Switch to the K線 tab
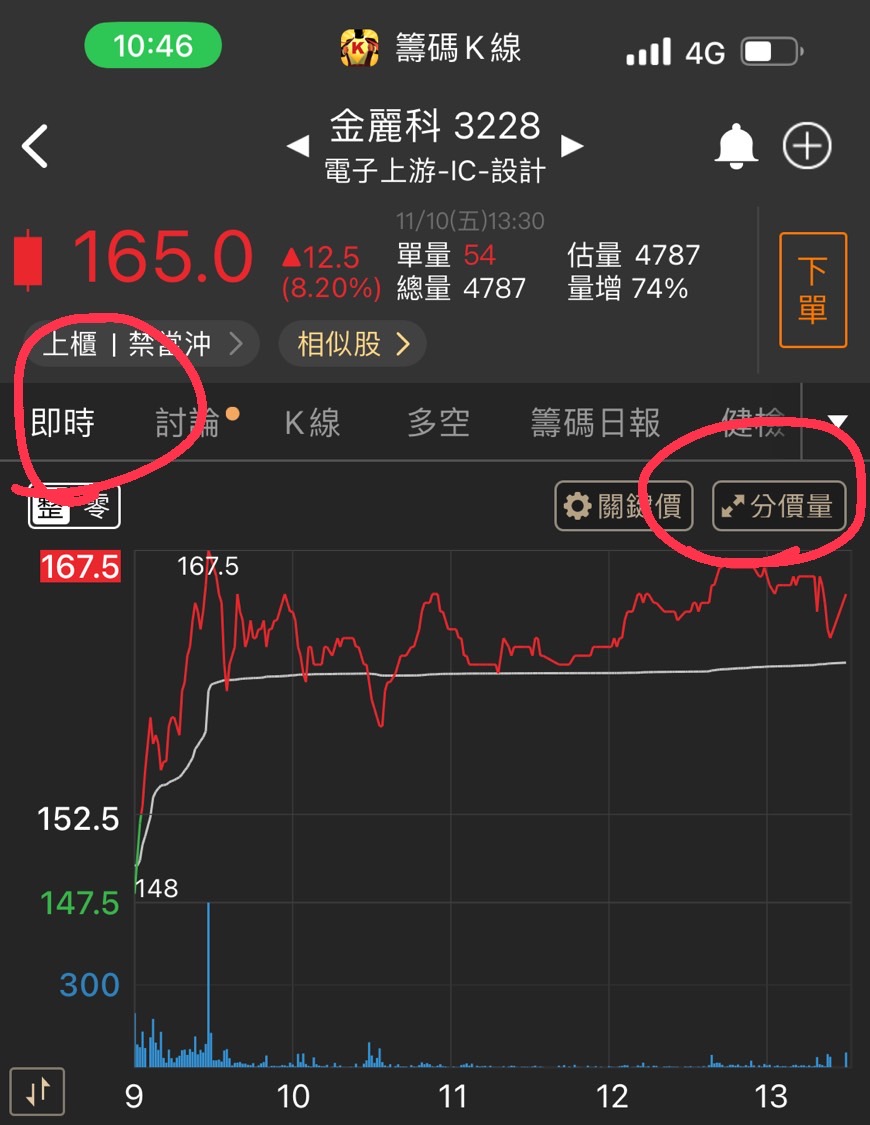 (312, 423)
